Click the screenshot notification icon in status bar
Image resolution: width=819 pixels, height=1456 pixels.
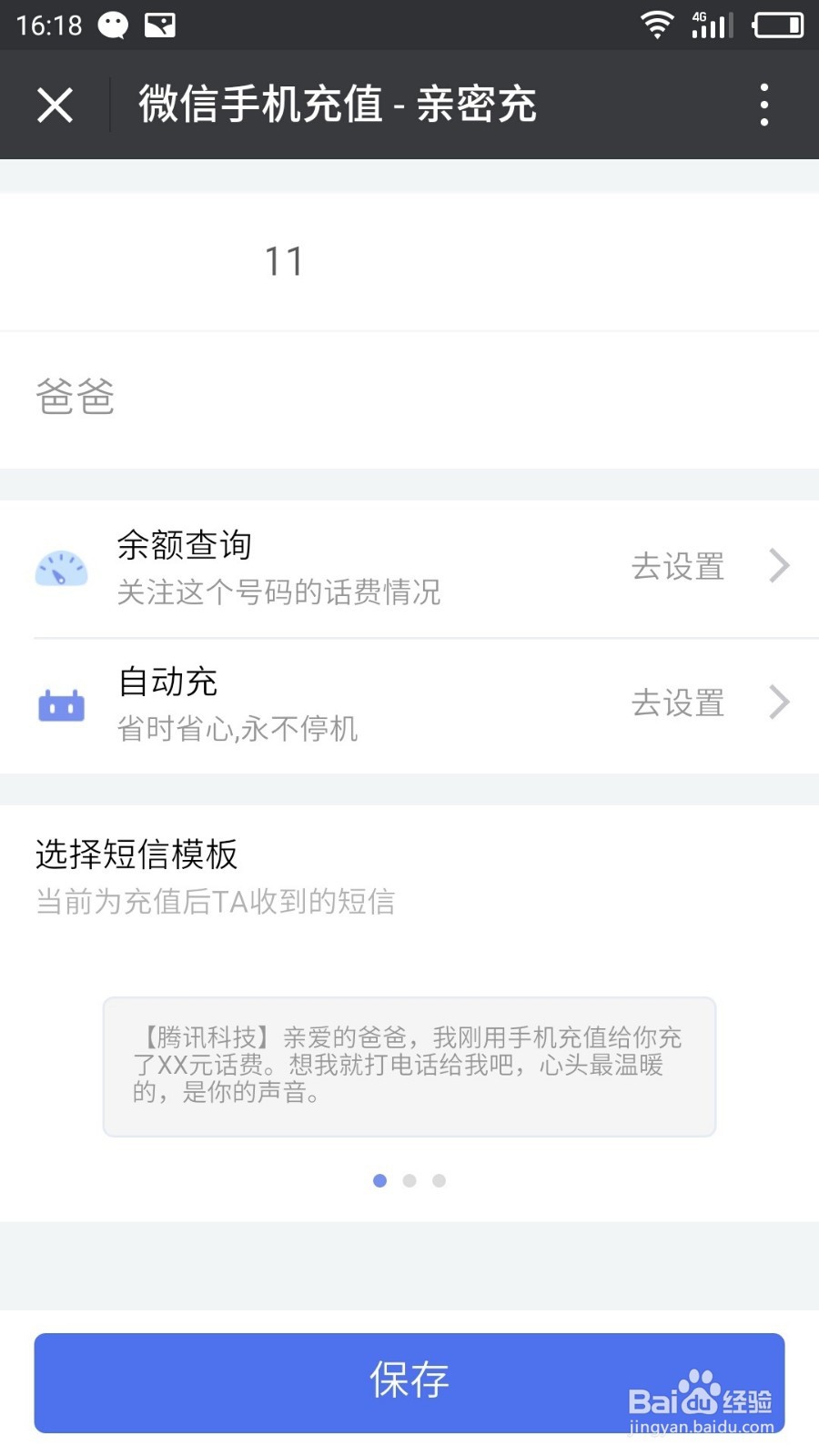coord(162,25)
